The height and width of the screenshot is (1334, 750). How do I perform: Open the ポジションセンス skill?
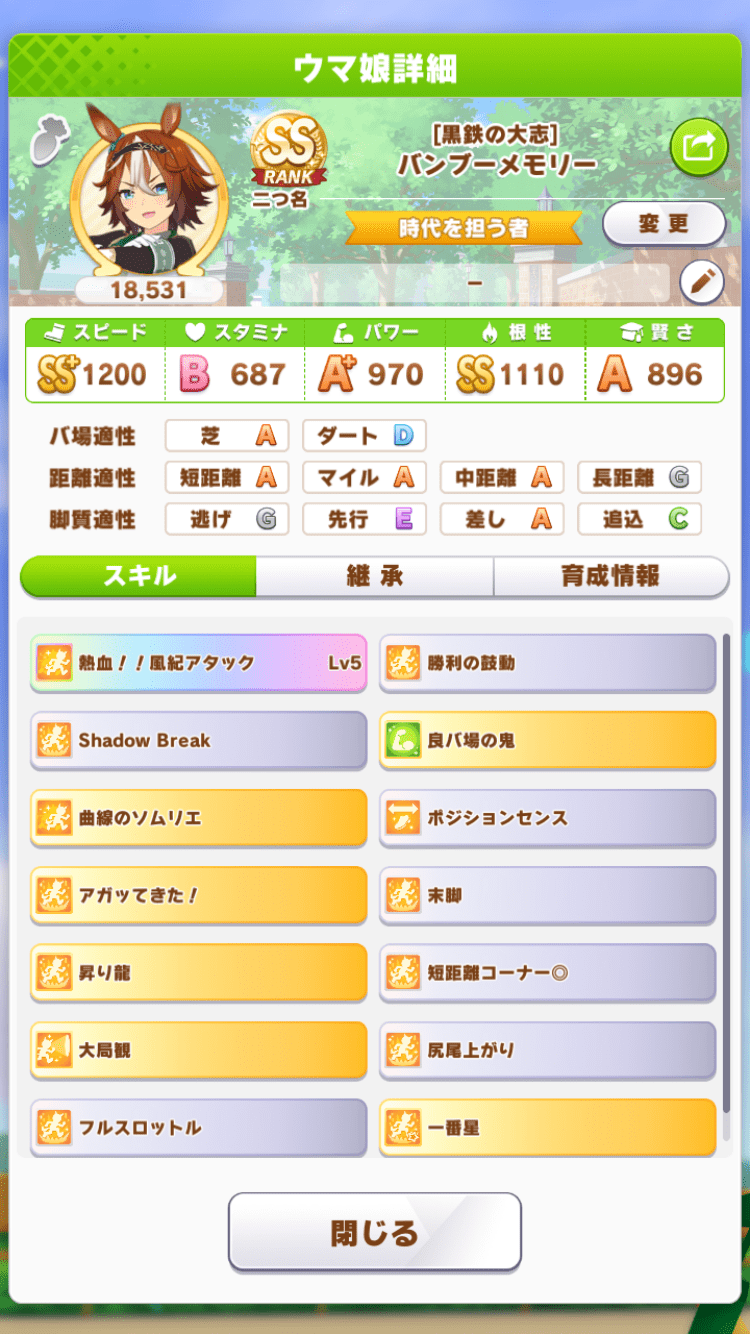tap(548, 818)
